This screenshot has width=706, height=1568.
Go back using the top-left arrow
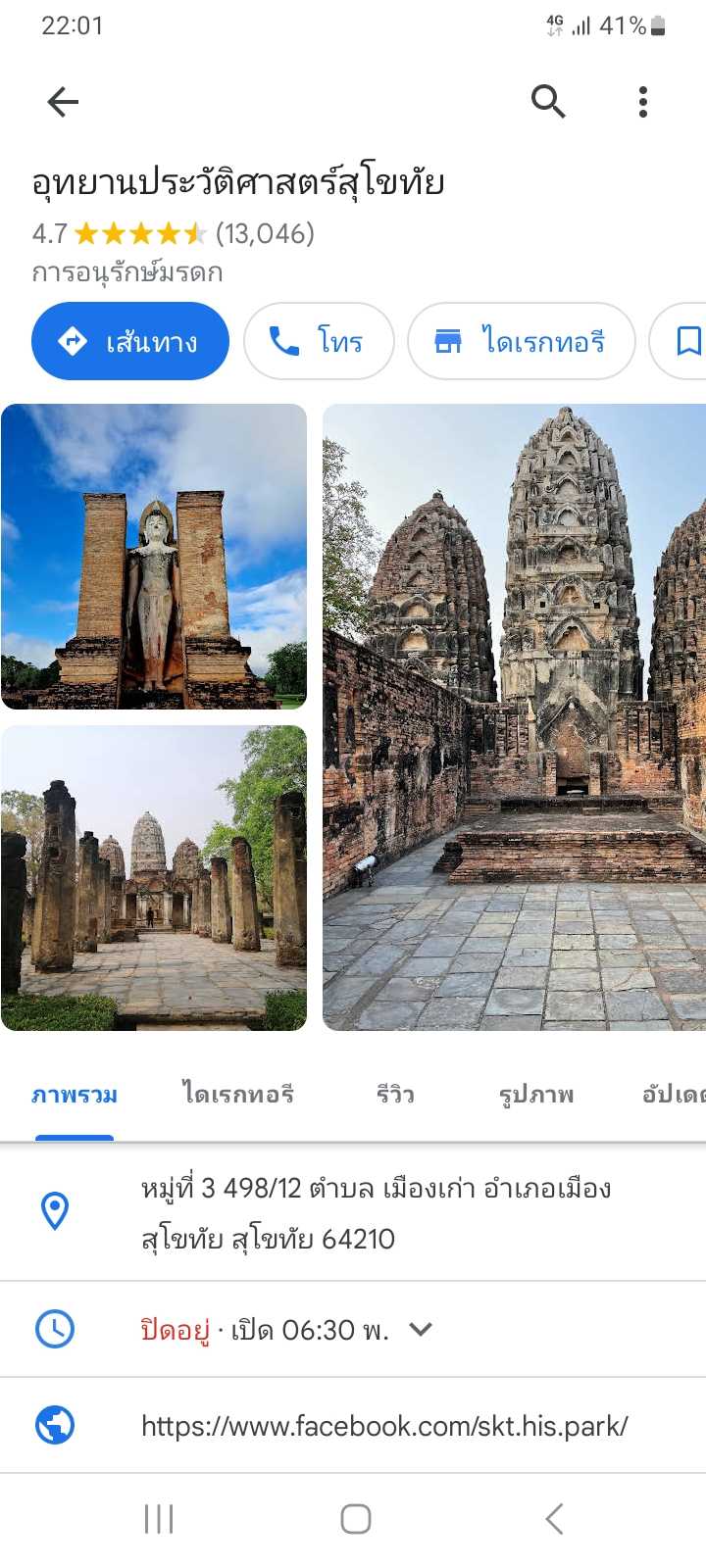coord(63,101)
